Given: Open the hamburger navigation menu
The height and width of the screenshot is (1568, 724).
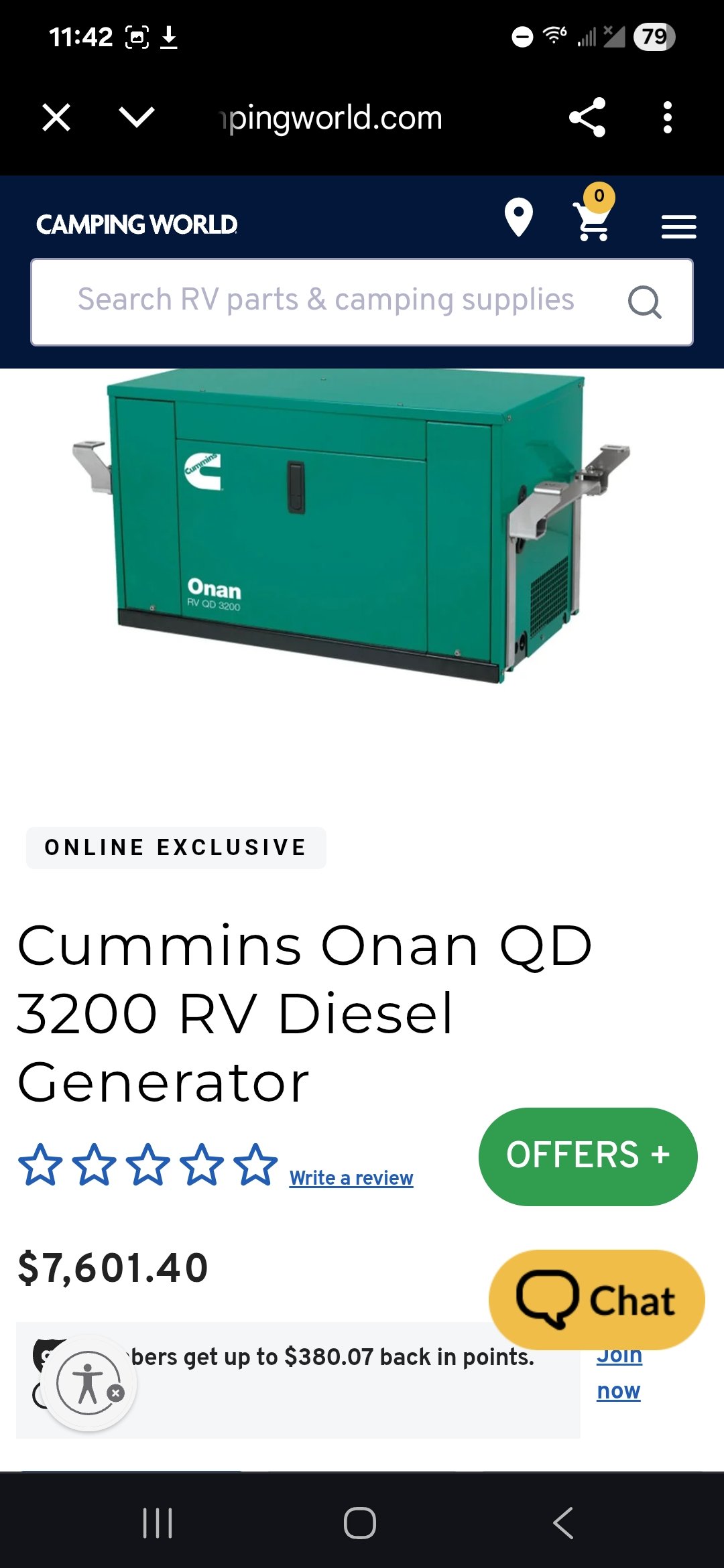Looking at the screenshot, I should coord(678,226).
